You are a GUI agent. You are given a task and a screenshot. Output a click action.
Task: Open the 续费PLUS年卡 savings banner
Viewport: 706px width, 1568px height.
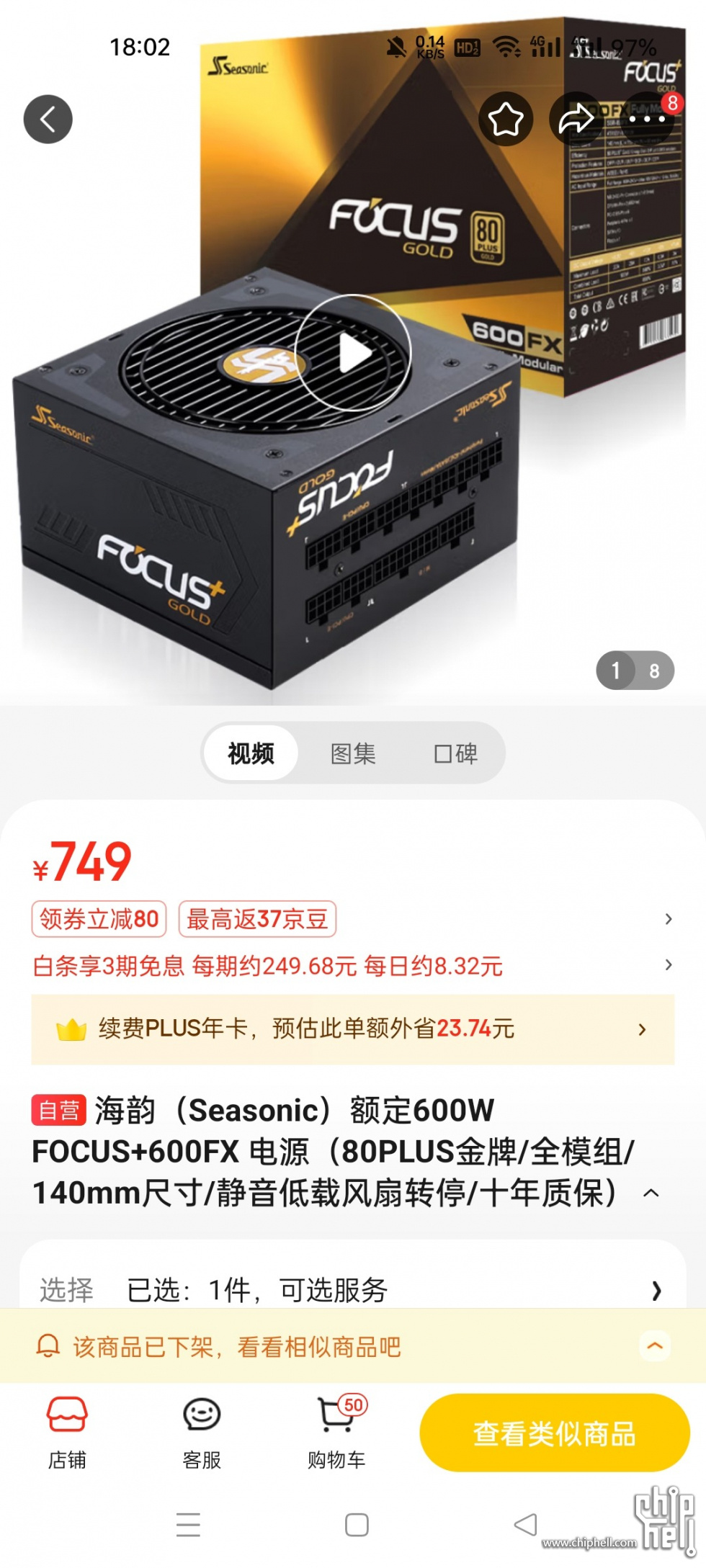coord(352,1029)
